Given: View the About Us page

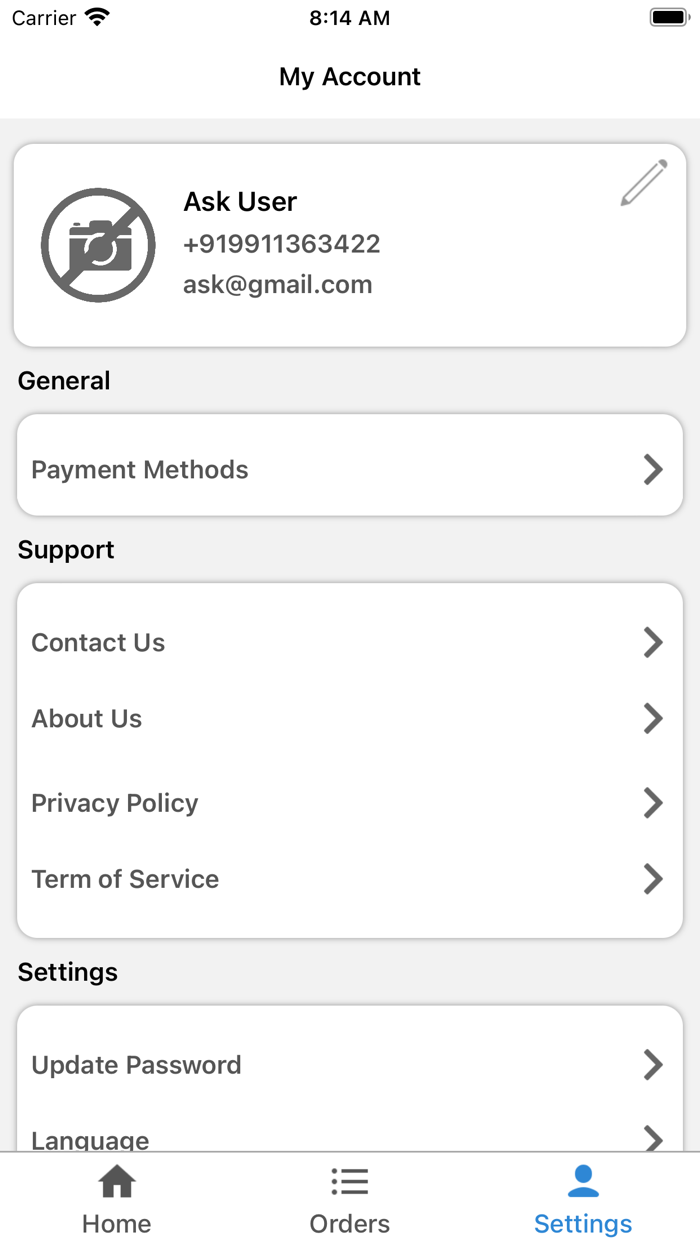Looking at the screenshot, I should tap(350, 718).
